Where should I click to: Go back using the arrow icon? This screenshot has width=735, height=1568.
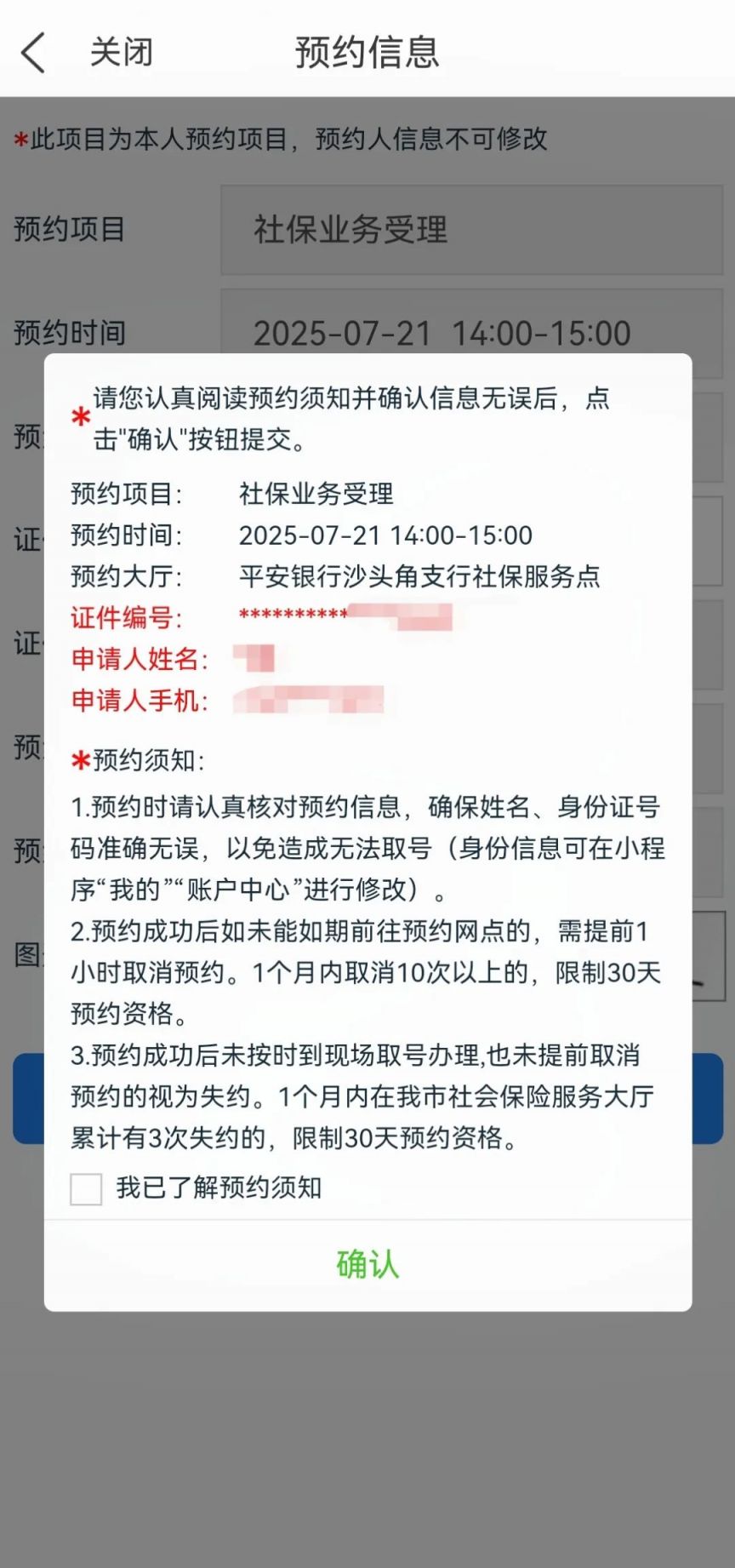point(33,53)
